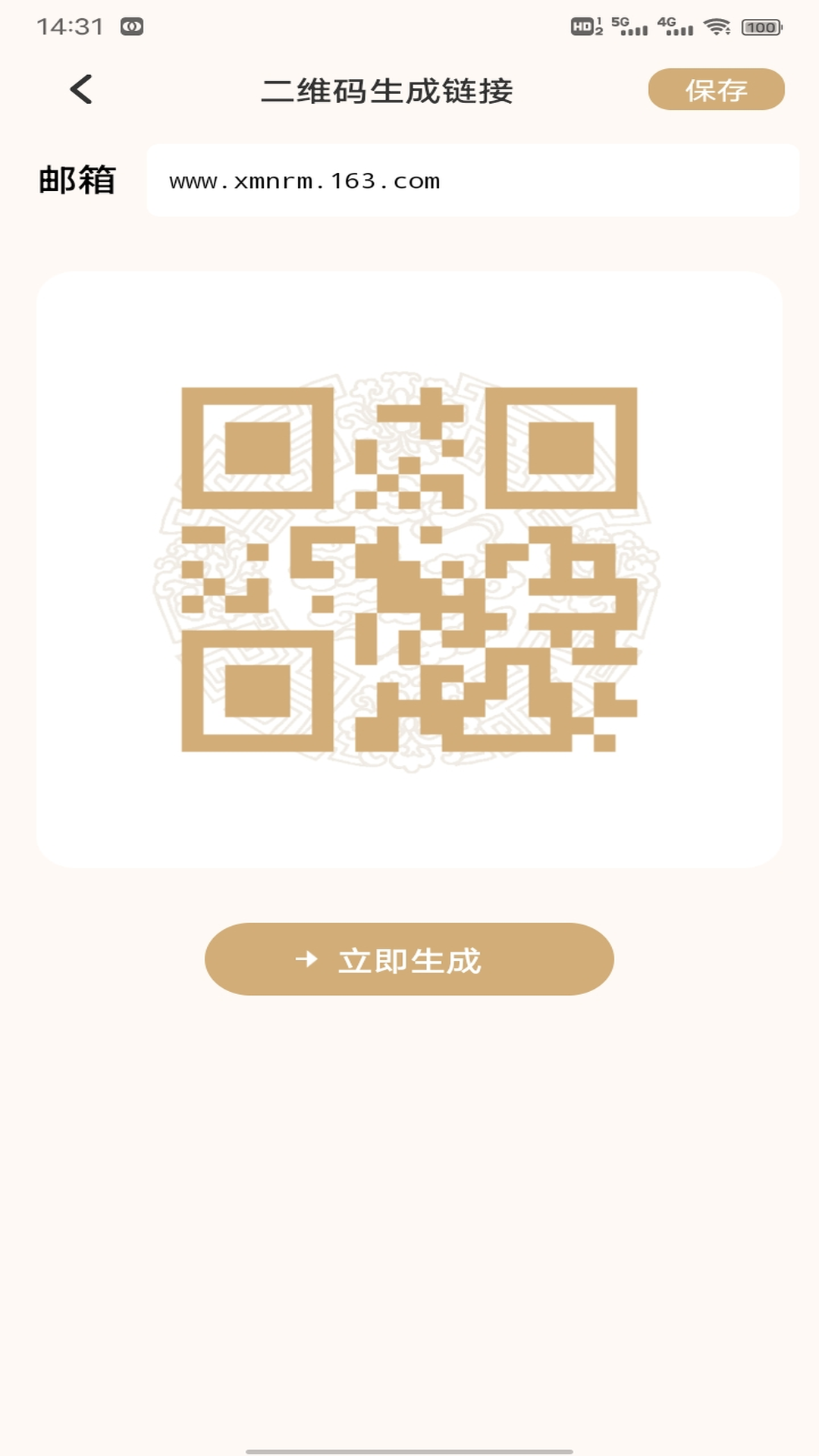
Task: Tap the 保存 button to save
Action: pyautogui.click(x=716, y=89)
